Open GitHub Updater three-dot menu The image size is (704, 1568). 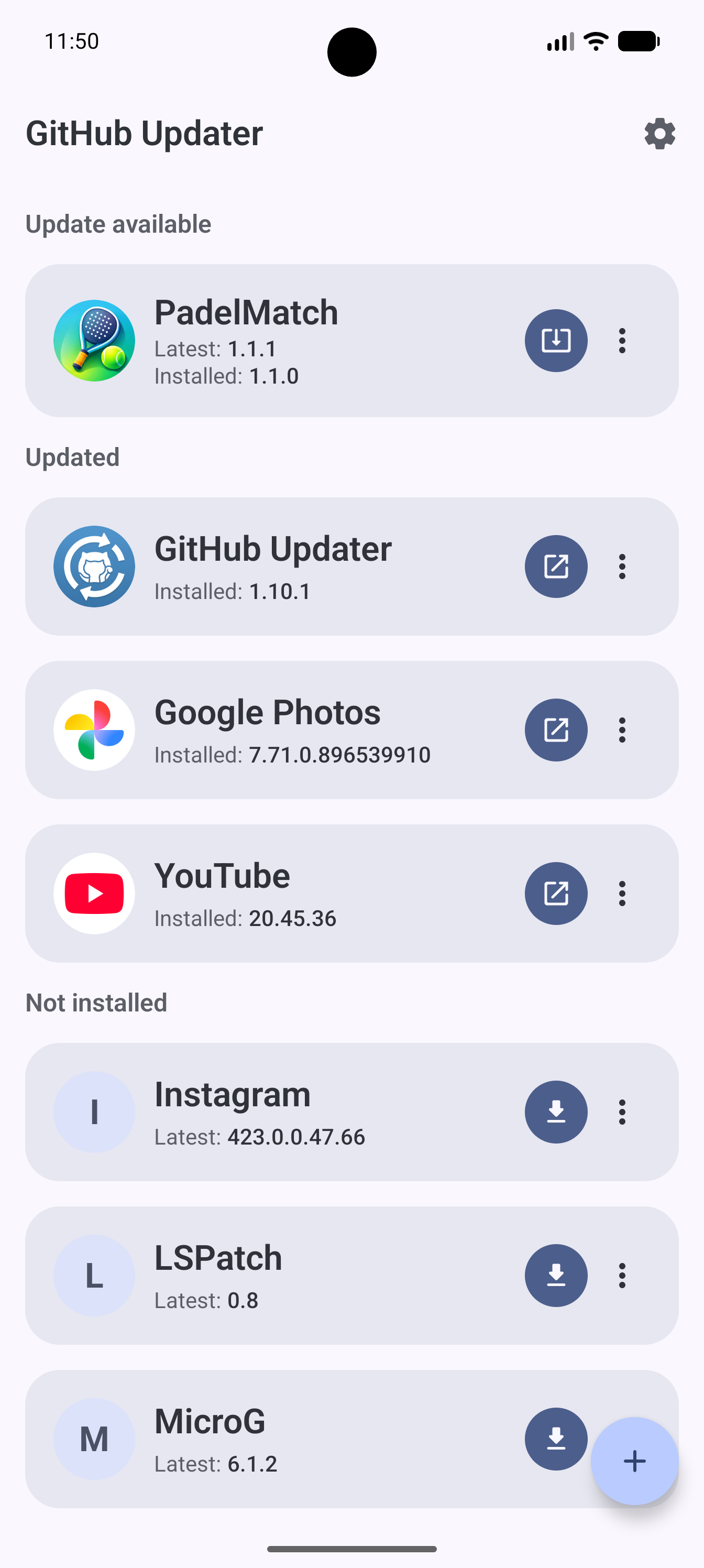pyautogui.click(x=622, y=566)
